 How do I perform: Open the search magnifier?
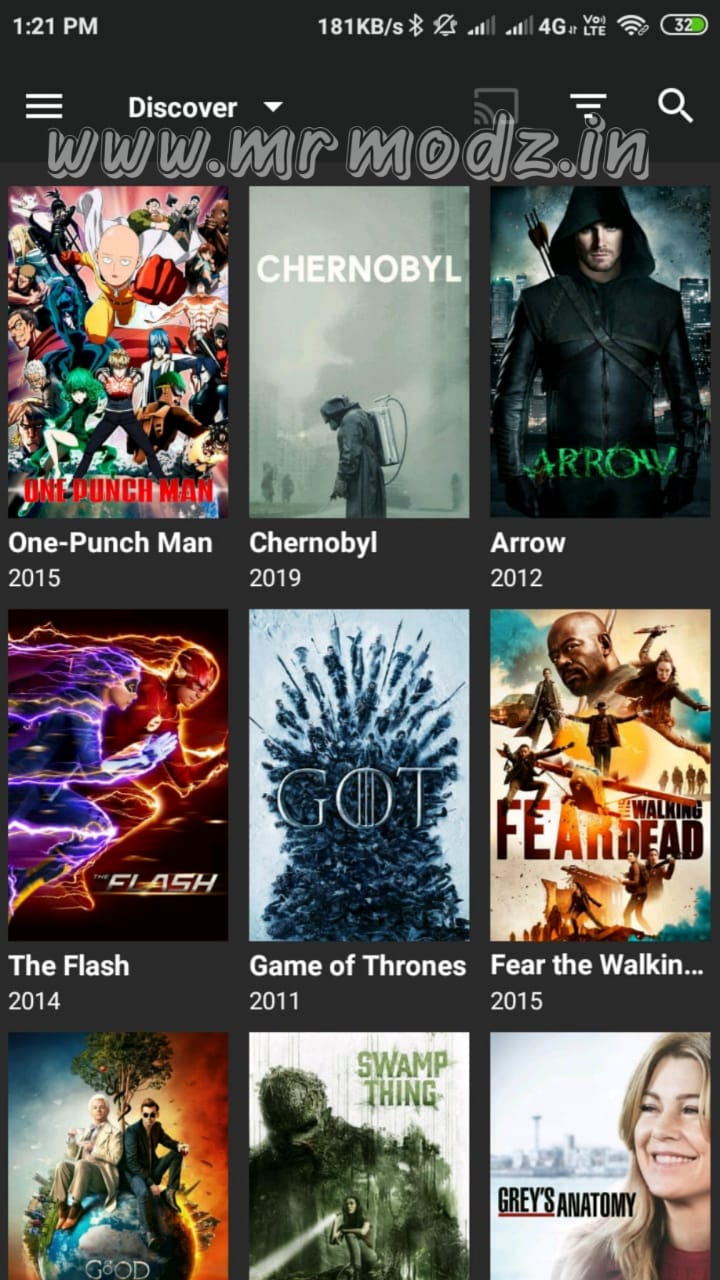coord(675,106)
